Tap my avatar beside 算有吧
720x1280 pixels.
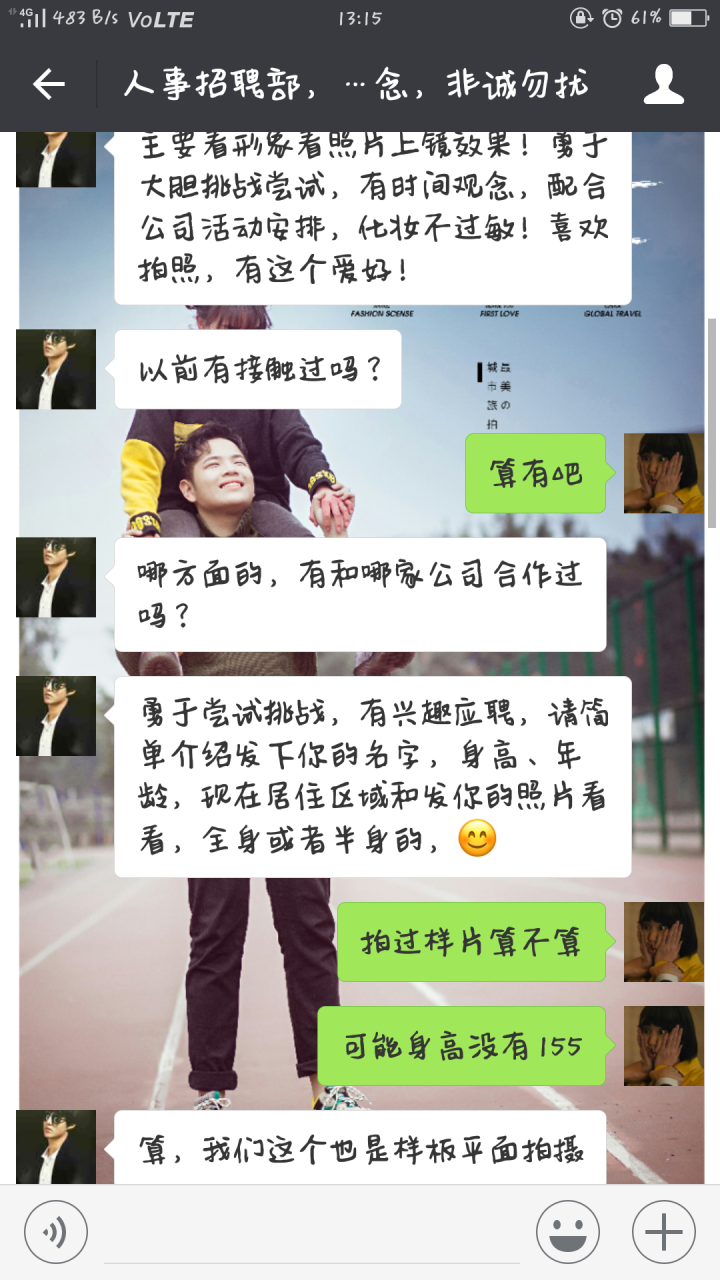click(663, 473)
